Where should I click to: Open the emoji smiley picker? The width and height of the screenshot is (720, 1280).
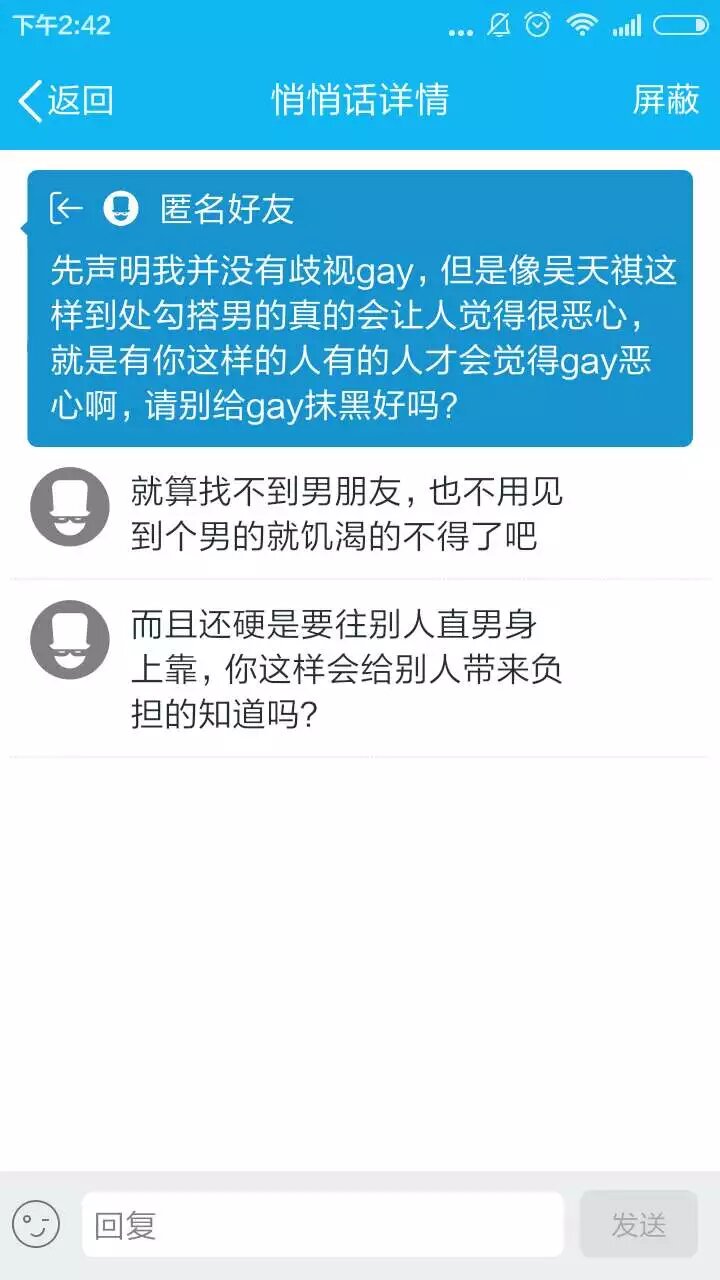point(37,1225)
